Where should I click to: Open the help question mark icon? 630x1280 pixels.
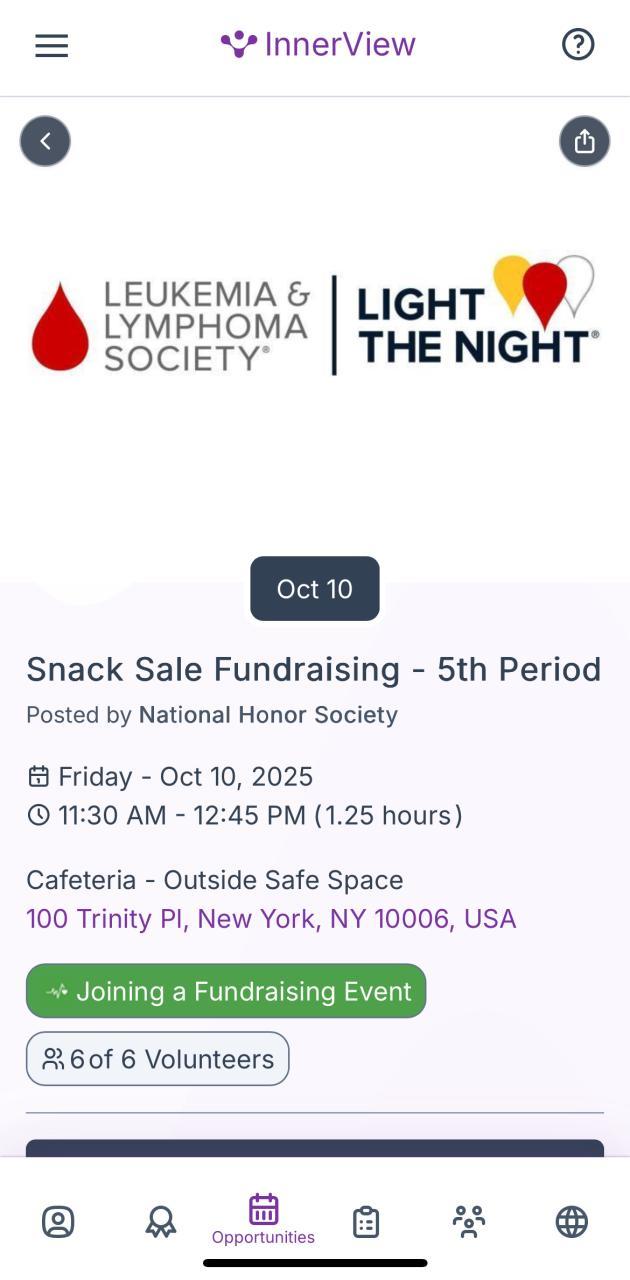click(x=578, y=45)
